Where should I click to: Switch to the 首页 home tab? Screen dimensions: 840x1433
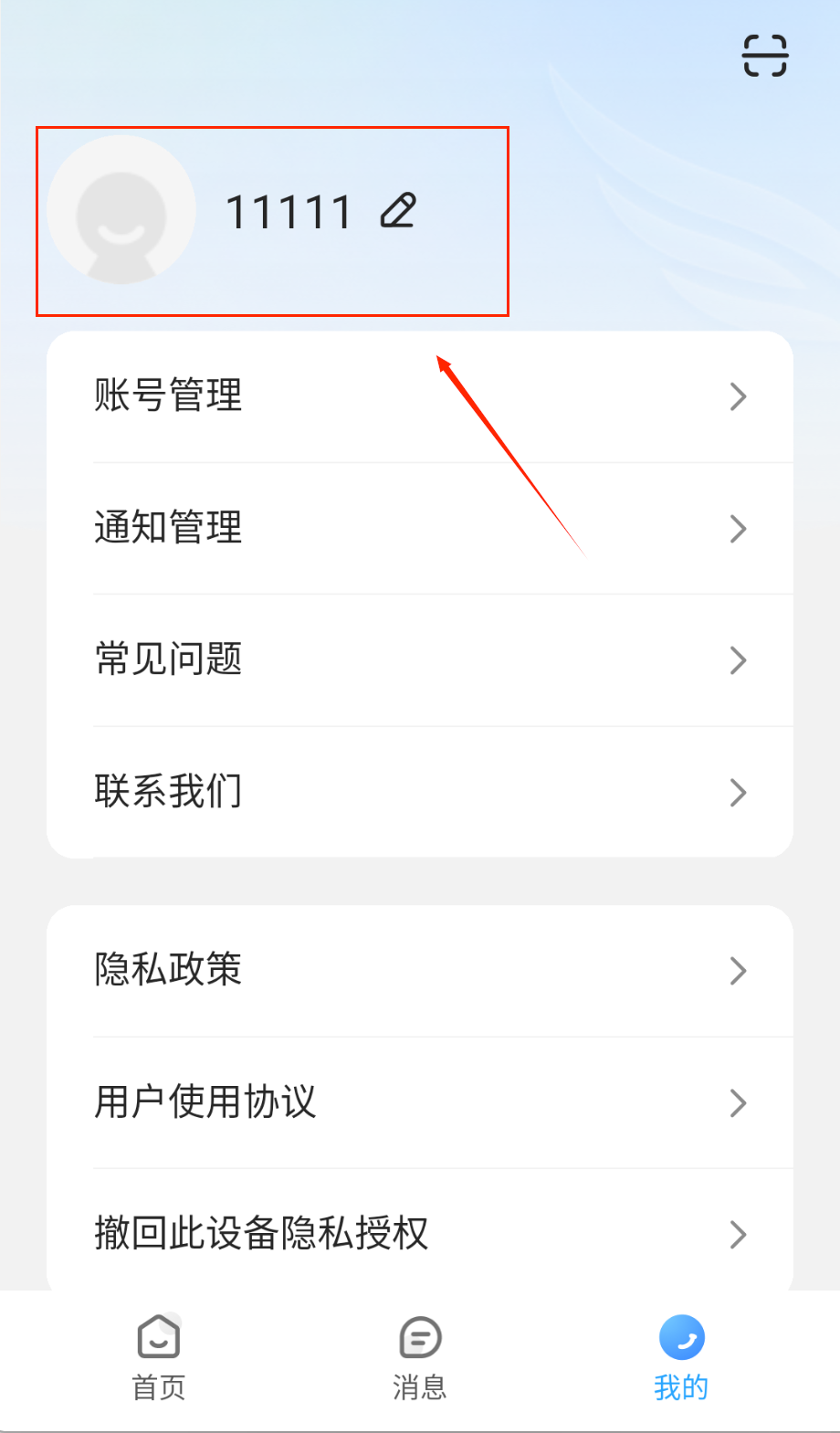[x=159, y=1358]
